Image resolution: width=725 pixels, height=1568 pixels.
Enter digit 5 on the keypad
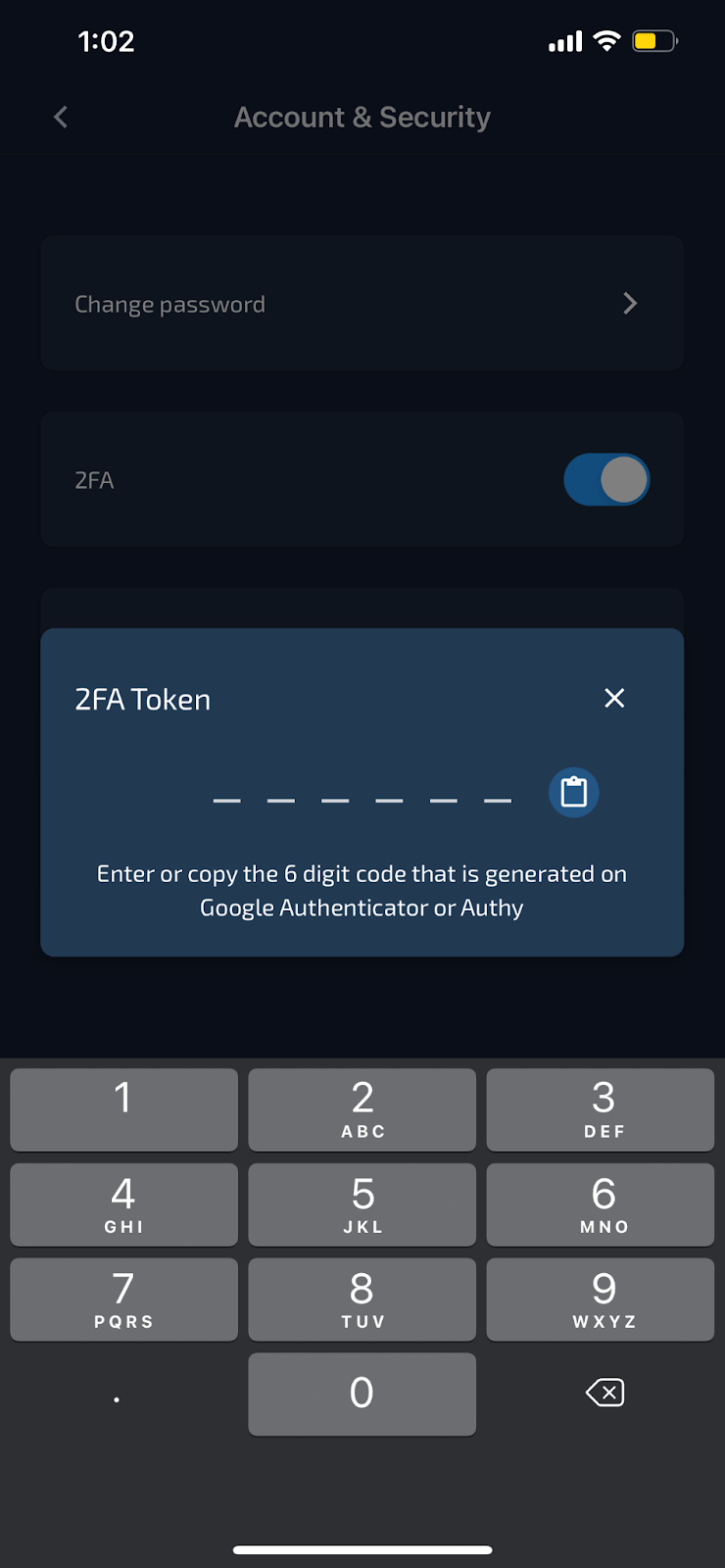click(x=362, y=1204)
